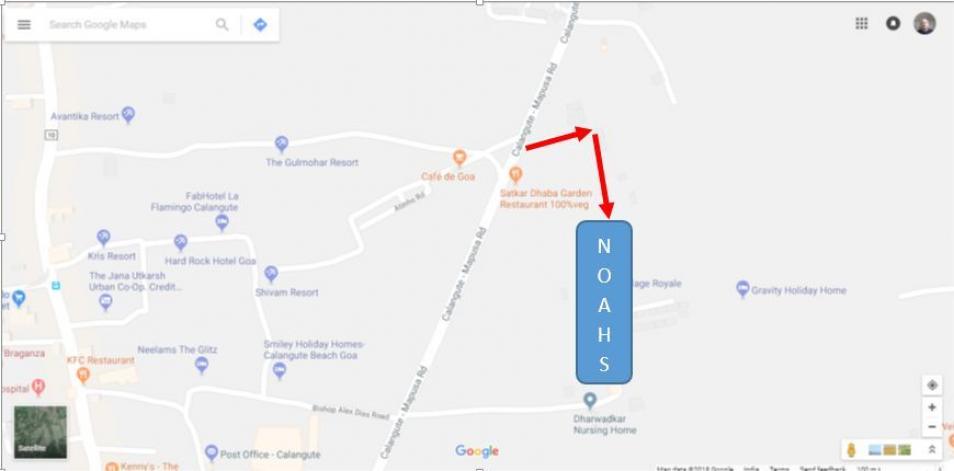This screenshot has height=471, width=954.
Task: Show your current location
Action: click(x=932, y=385)
